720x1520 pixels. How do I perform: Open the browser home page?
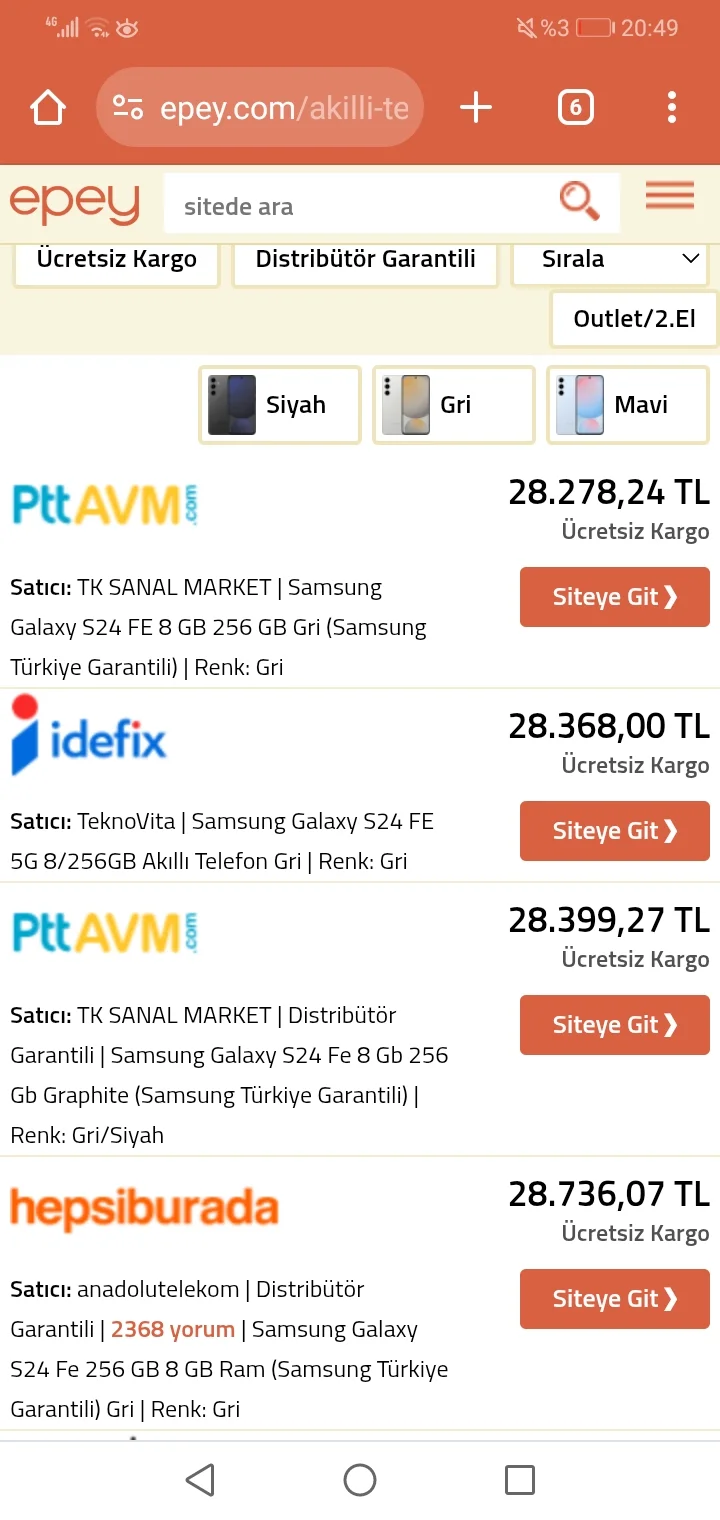48,107
